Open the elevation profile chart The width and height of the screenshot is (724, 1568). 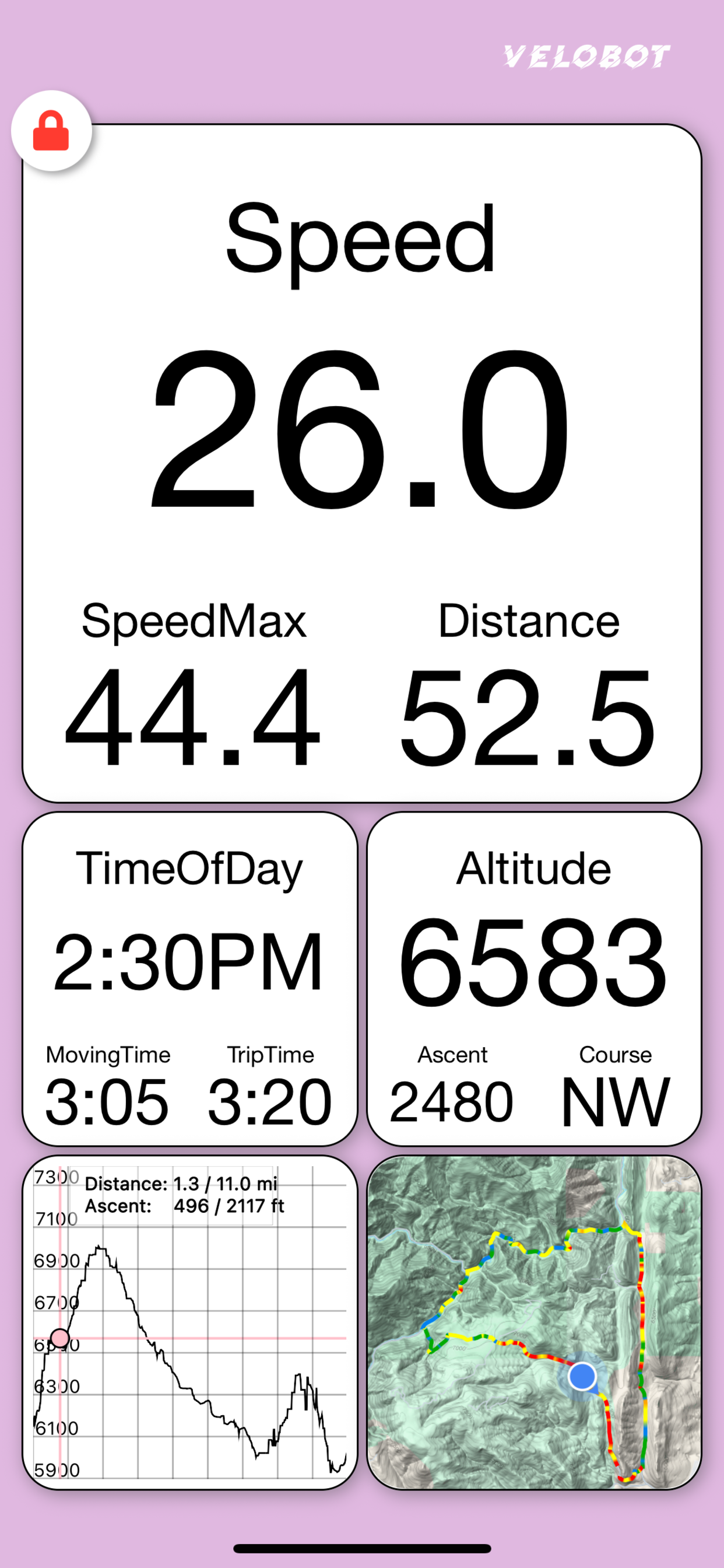[190, 1322]
